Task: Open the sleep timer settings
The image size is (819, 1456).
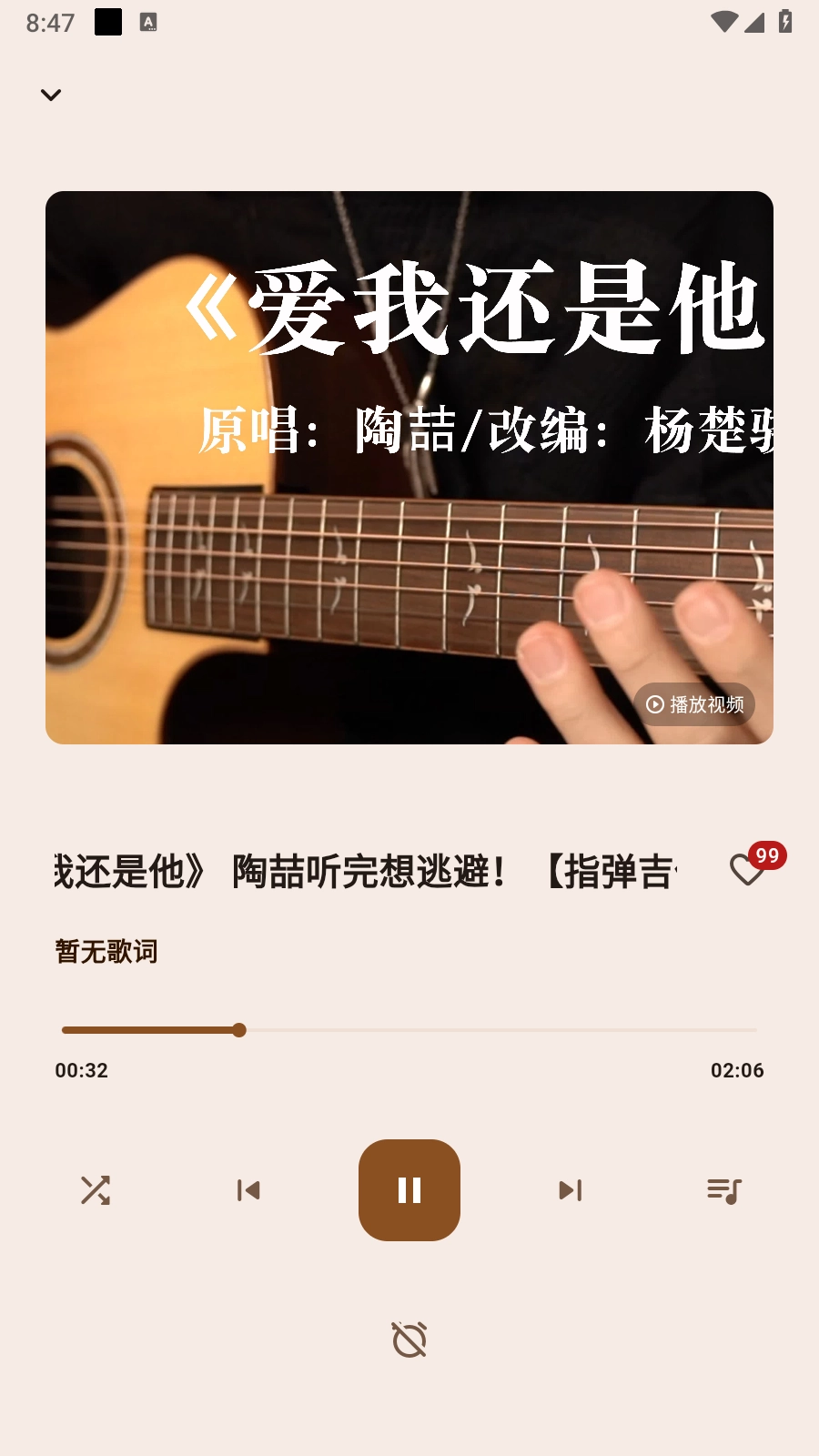Action: [x=409, y=1338]
